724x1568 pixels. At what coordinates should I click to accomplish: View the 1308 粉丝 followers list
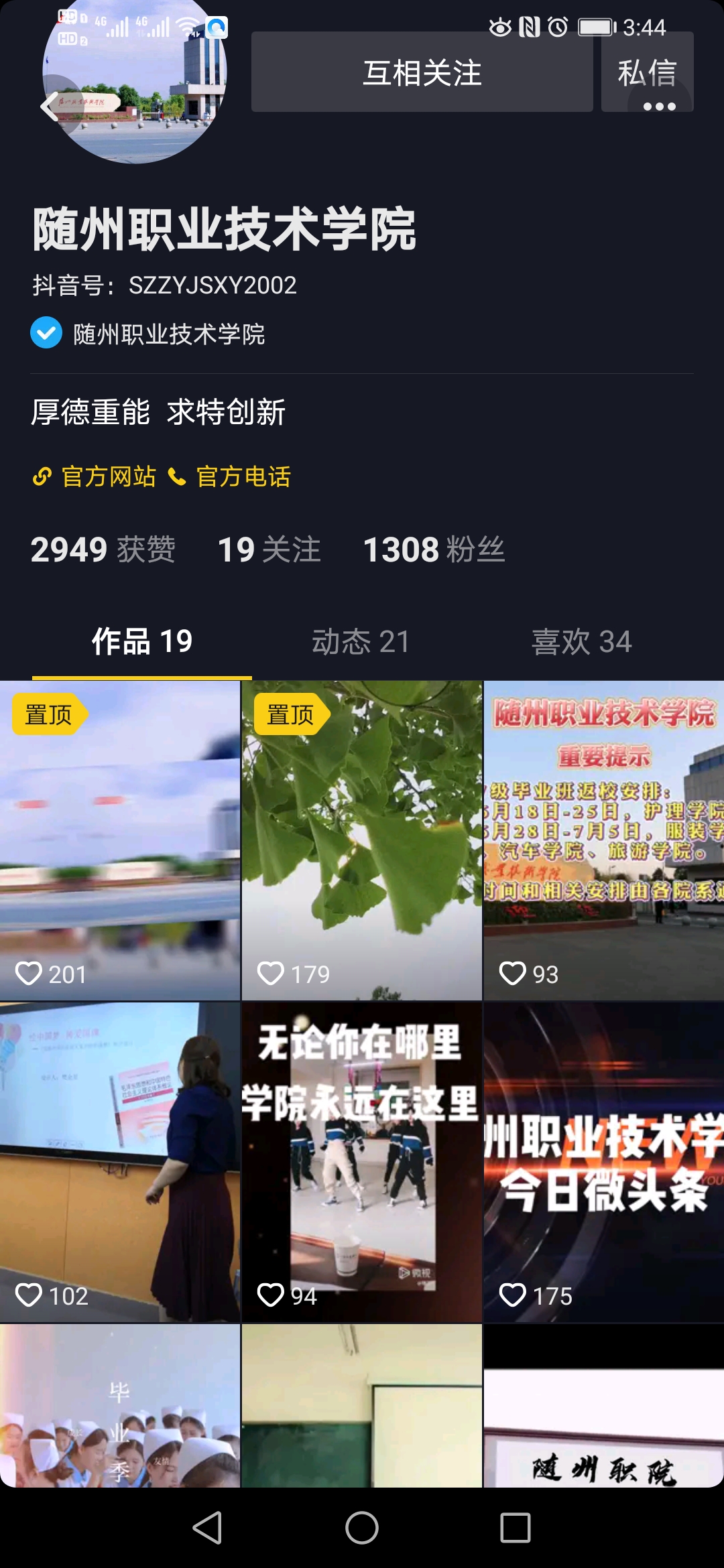click(433, 549)
